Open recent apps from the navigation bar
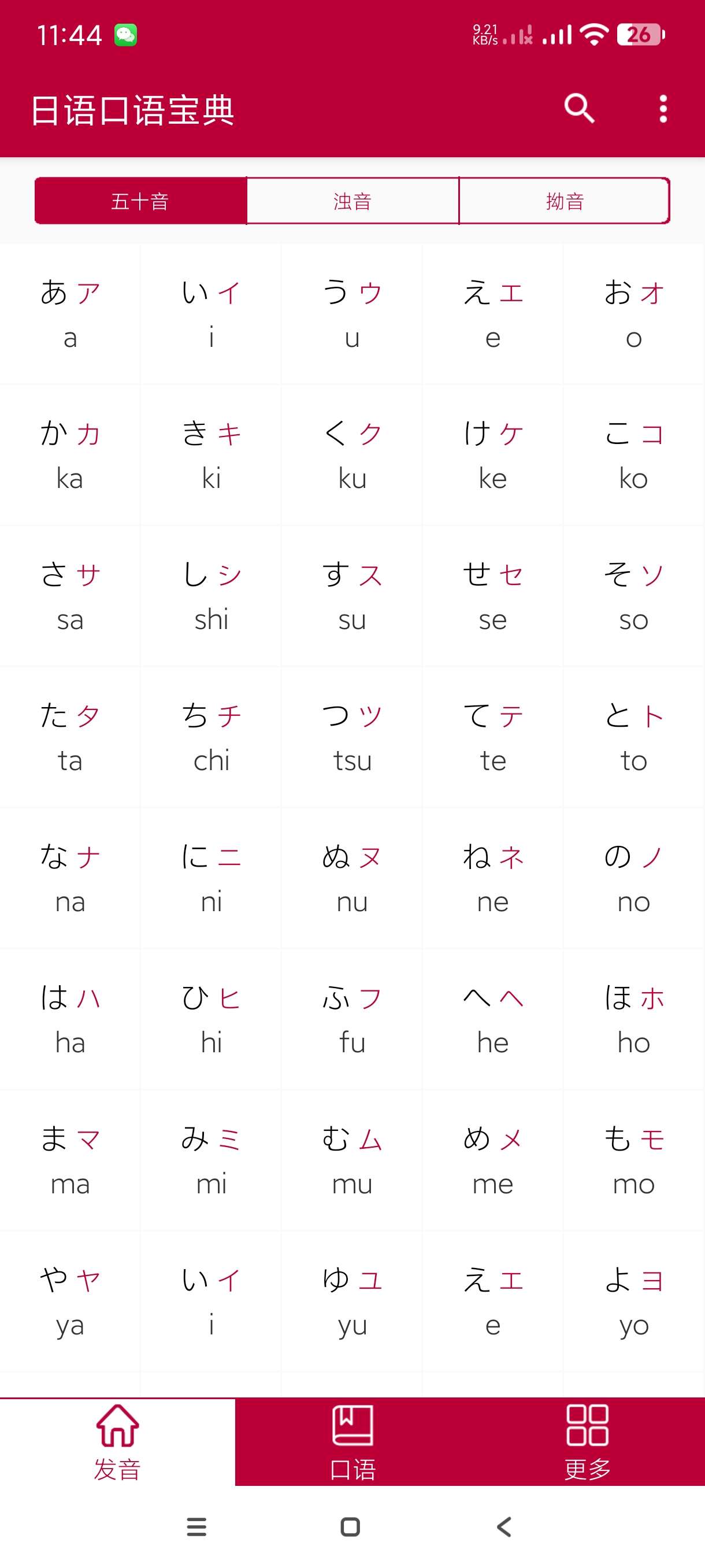This screenshot has height=1568, width=705. 196,1526
